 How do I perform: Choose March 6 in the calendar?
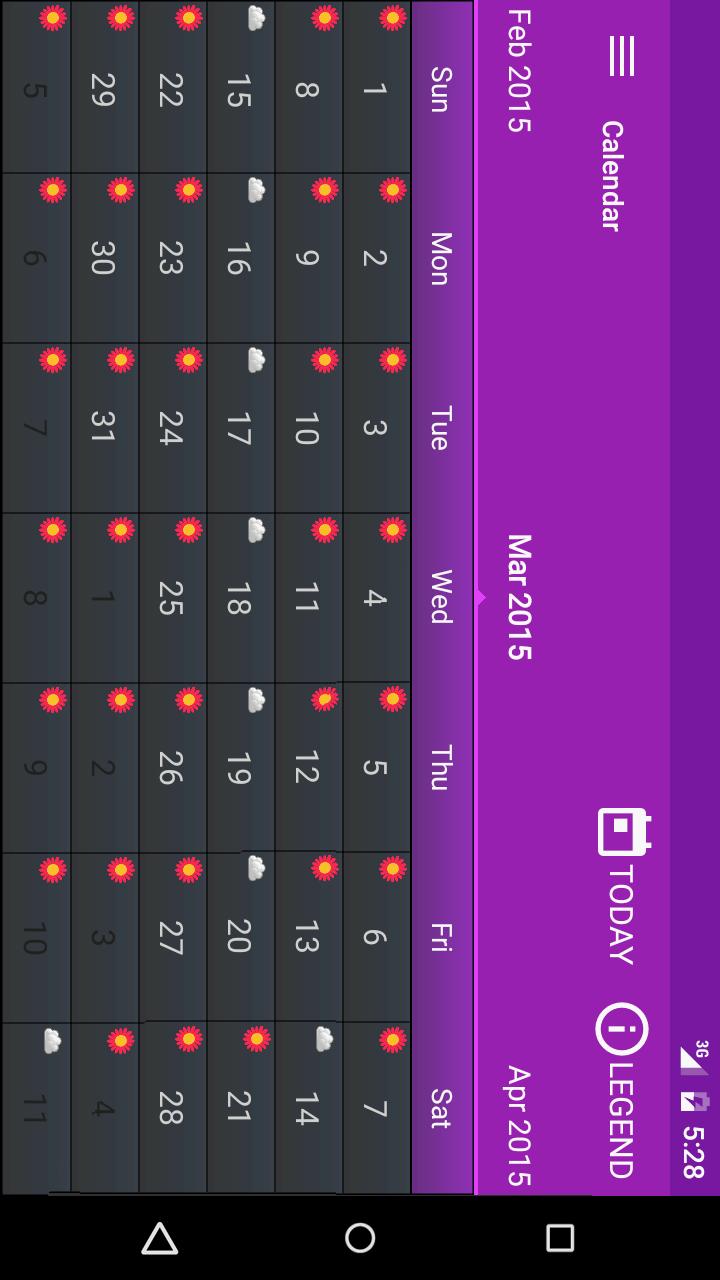376,938
